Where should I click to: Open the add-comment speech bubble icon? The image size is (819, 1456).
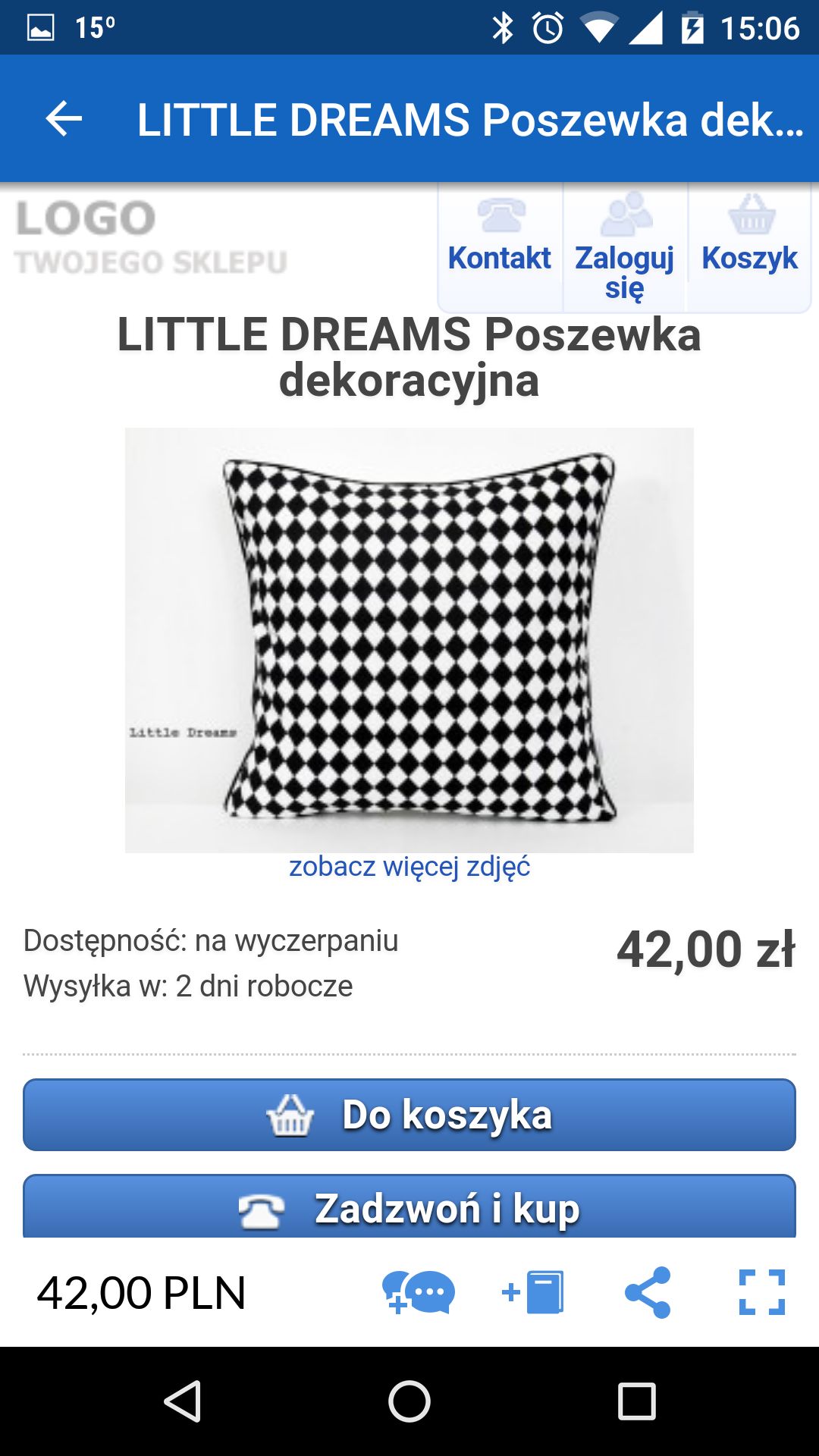(x=419, y=1292)
